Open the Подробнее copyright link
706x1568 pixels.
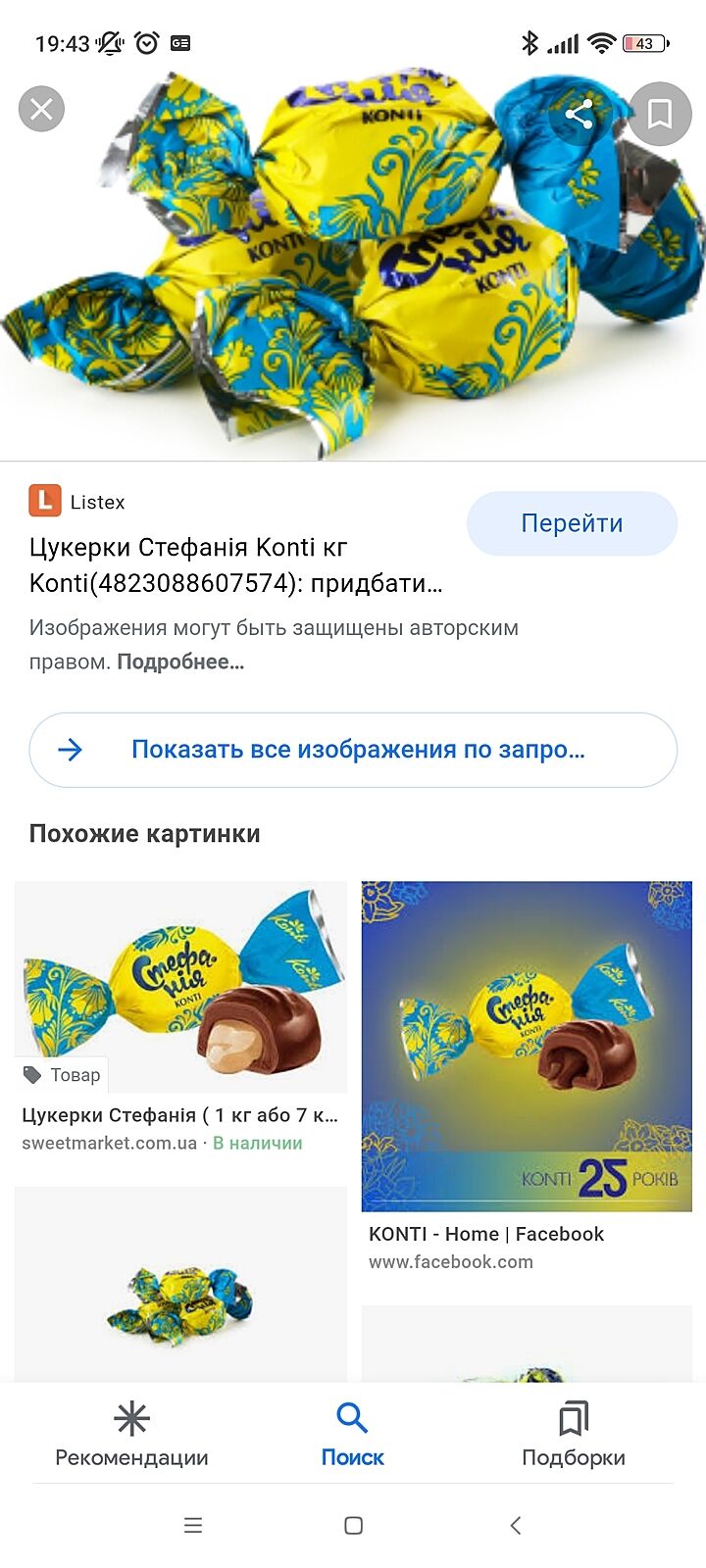coord(180,661)
